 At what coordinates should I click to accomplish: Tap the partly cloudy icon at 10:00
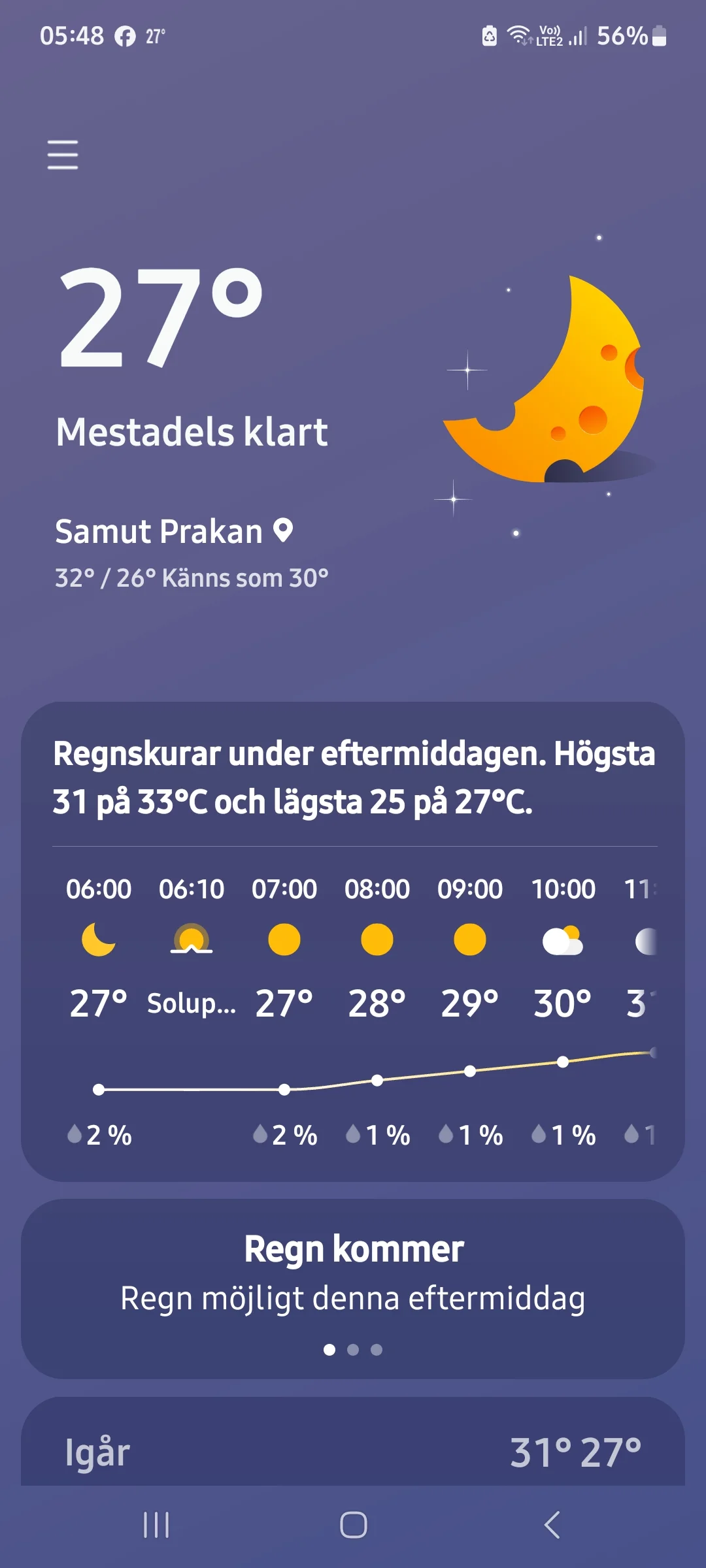(562, 939)
